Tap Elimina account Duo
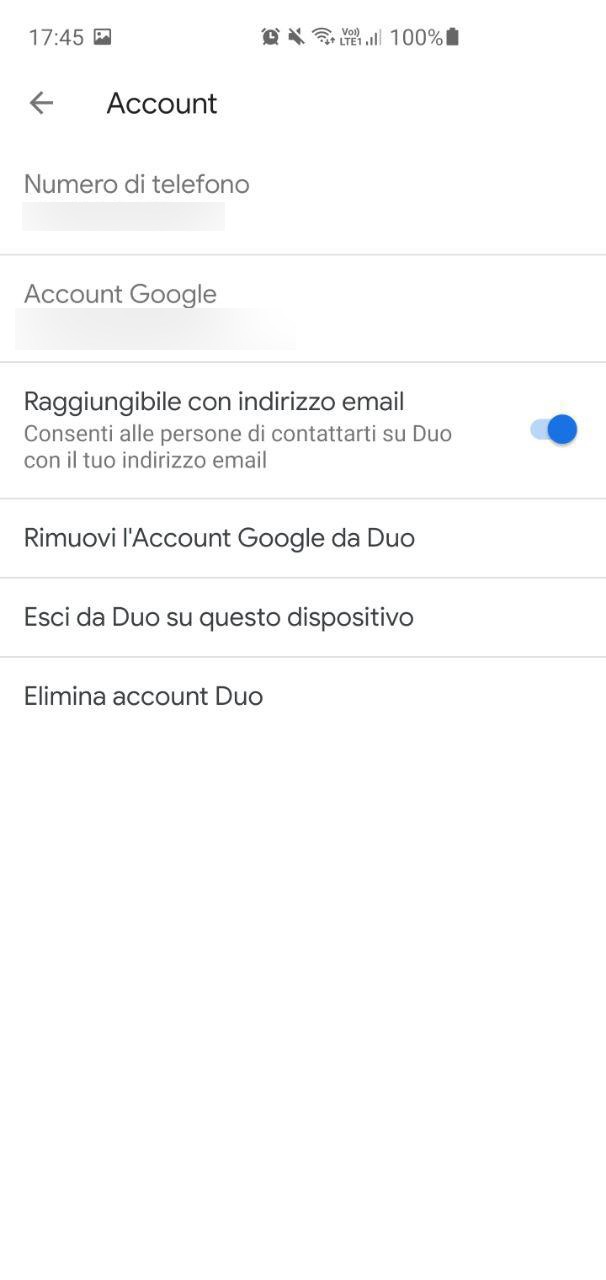This screenshot has width=606, height=1280. click(x=303, y=696)
